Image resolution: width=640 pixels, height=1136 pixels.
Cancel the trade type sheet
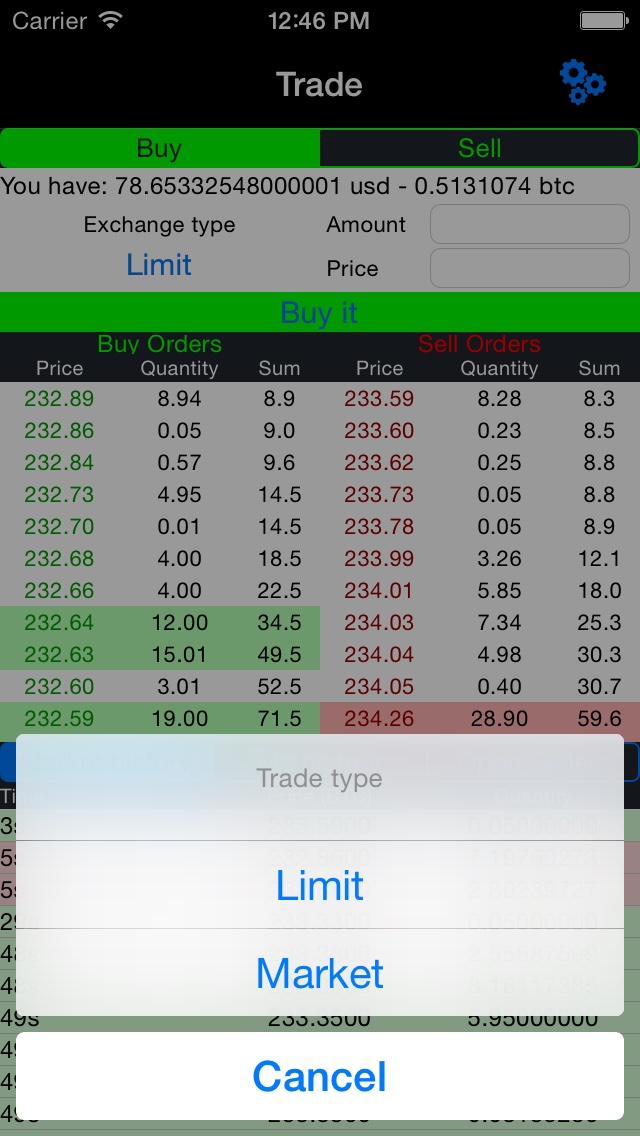pos(320,1076)
